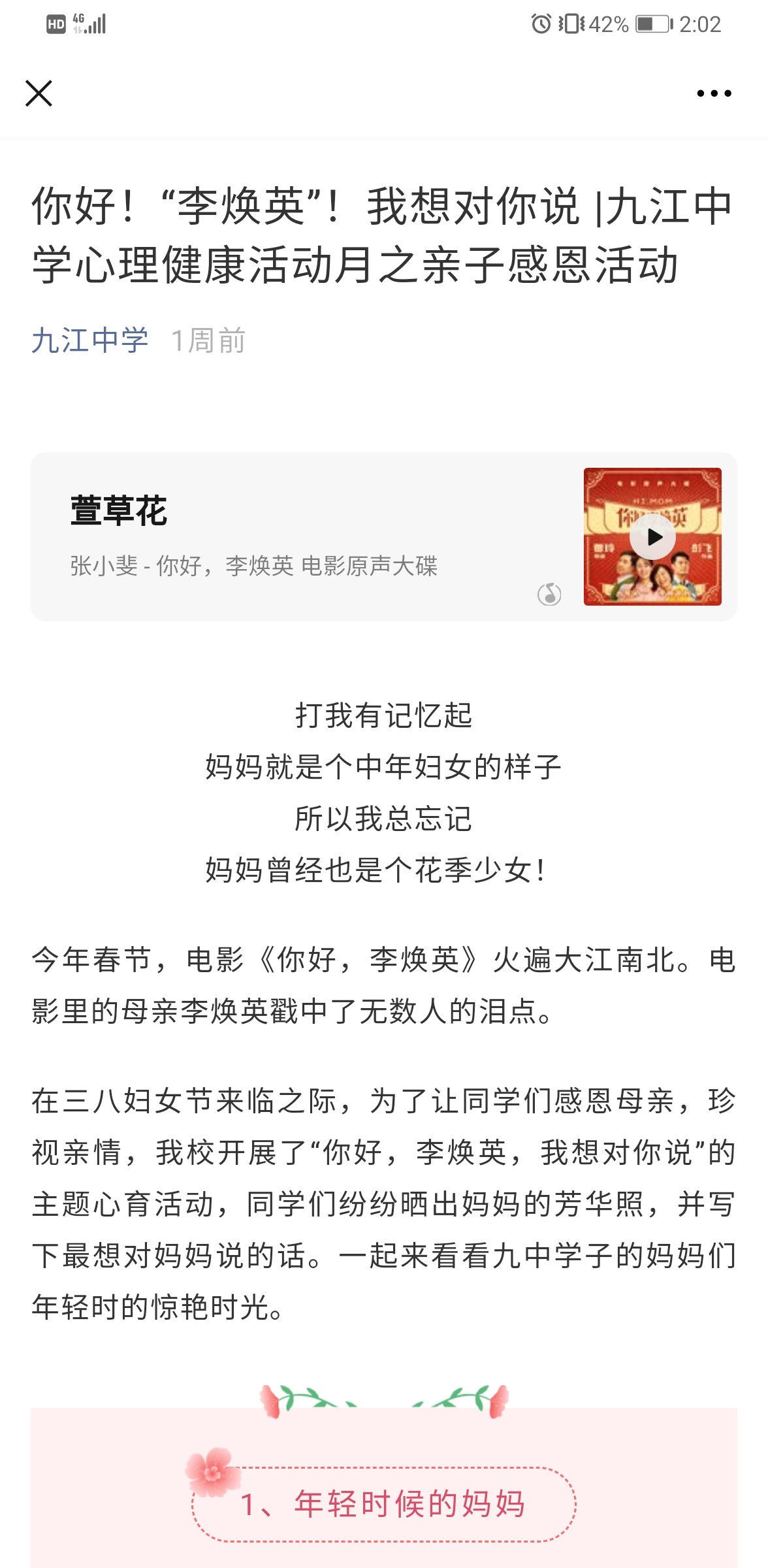
Task: Close the article page
Action: click(x=39, y=93)
